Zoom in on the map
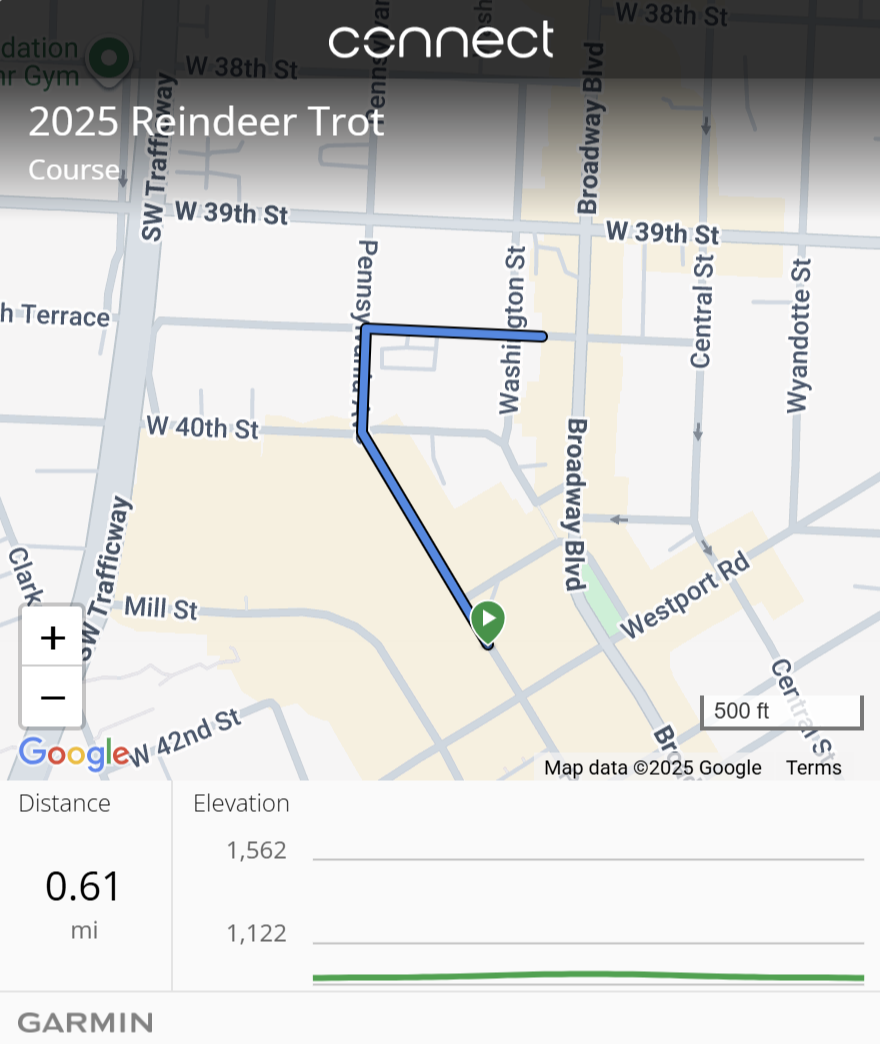The image size is (880, 1045). pyautogui.click(x=52, y=637)
